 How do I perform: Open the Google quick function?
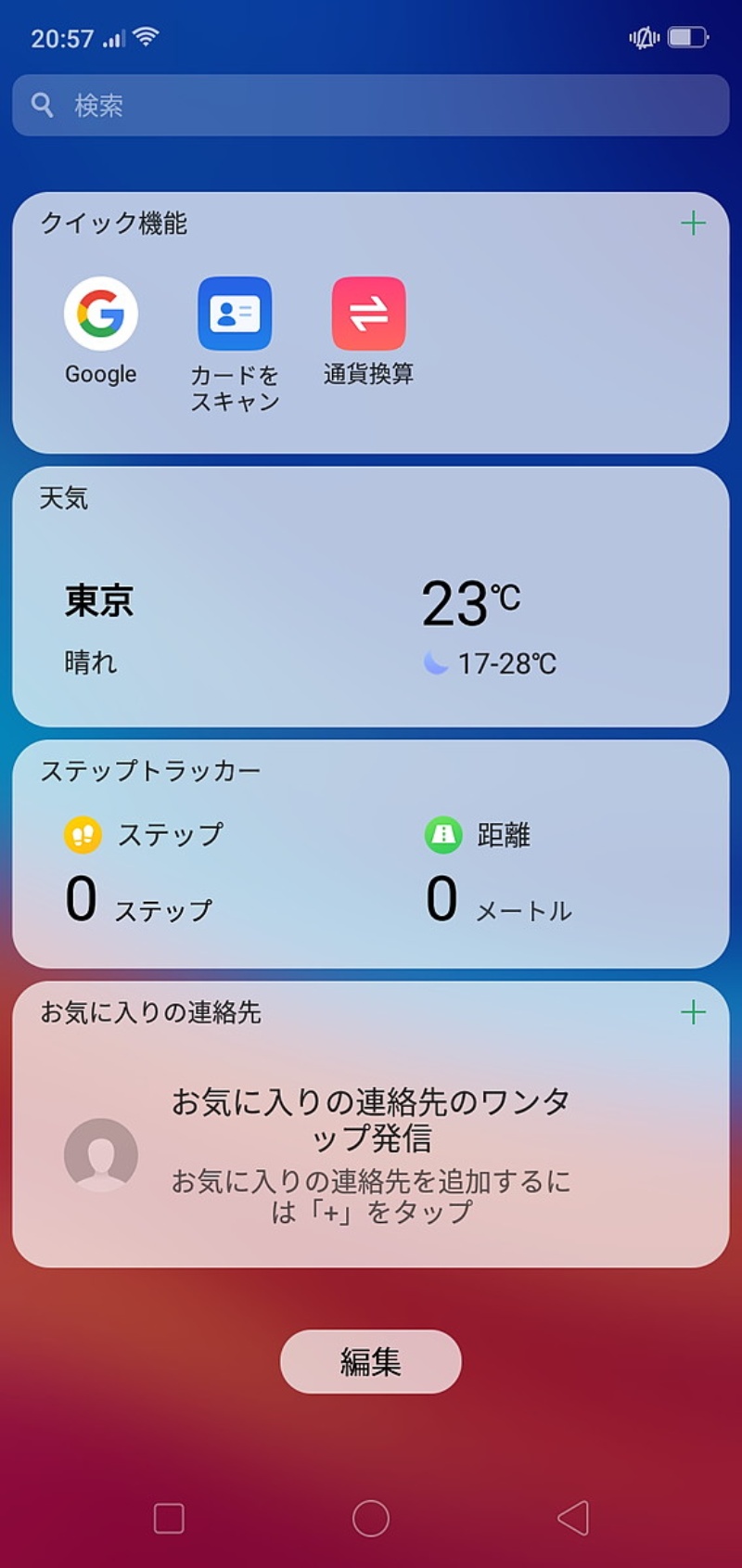(x=101, y=315)
